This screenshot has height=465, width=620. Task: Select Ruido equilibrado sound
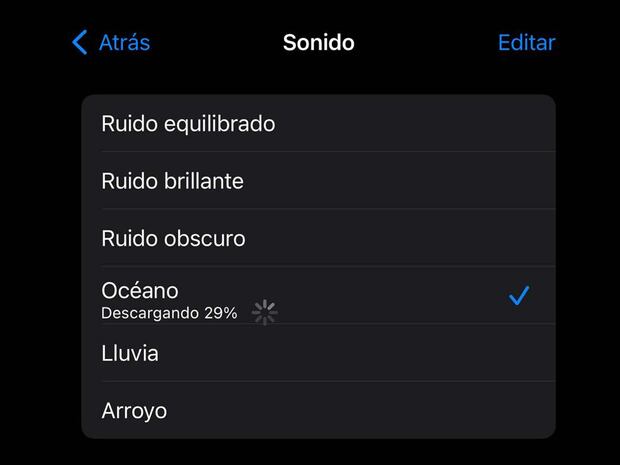pos(318,124)
